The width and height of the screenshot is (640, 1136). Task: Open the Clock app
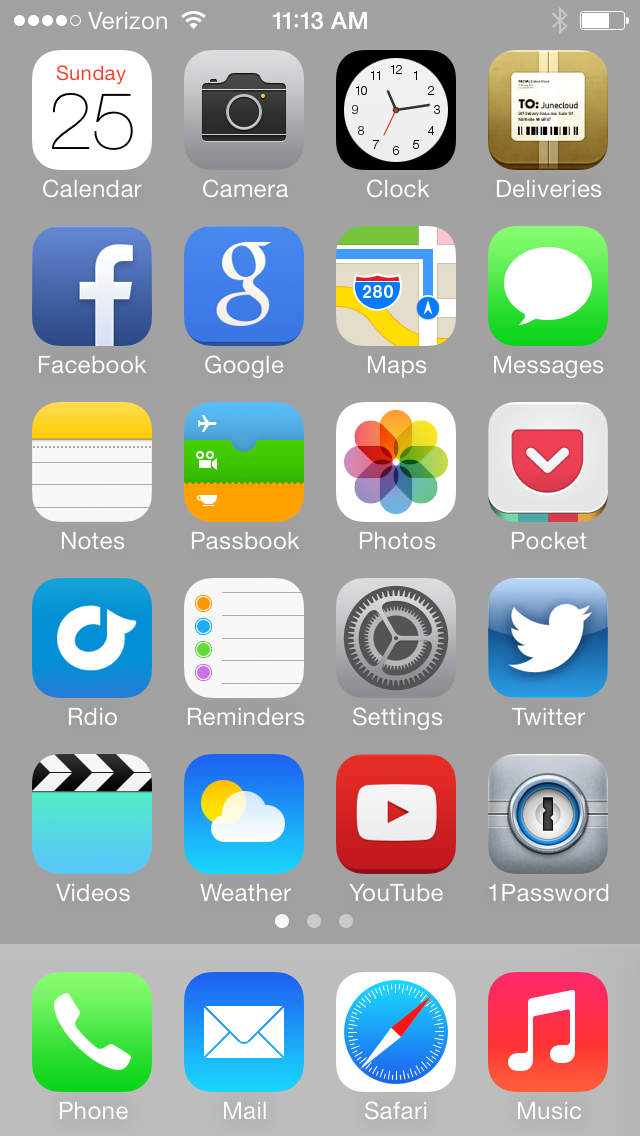396,109
